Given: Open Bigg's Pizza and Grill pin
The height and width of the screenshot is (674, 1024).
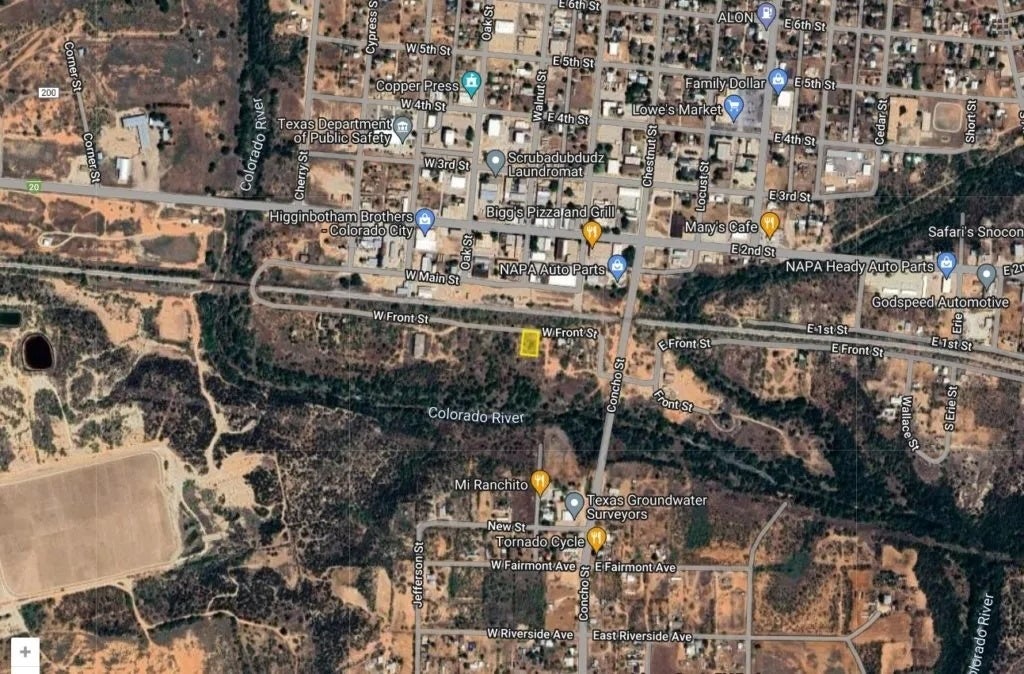Looking at the screenshot, I should tap(591, 233).
